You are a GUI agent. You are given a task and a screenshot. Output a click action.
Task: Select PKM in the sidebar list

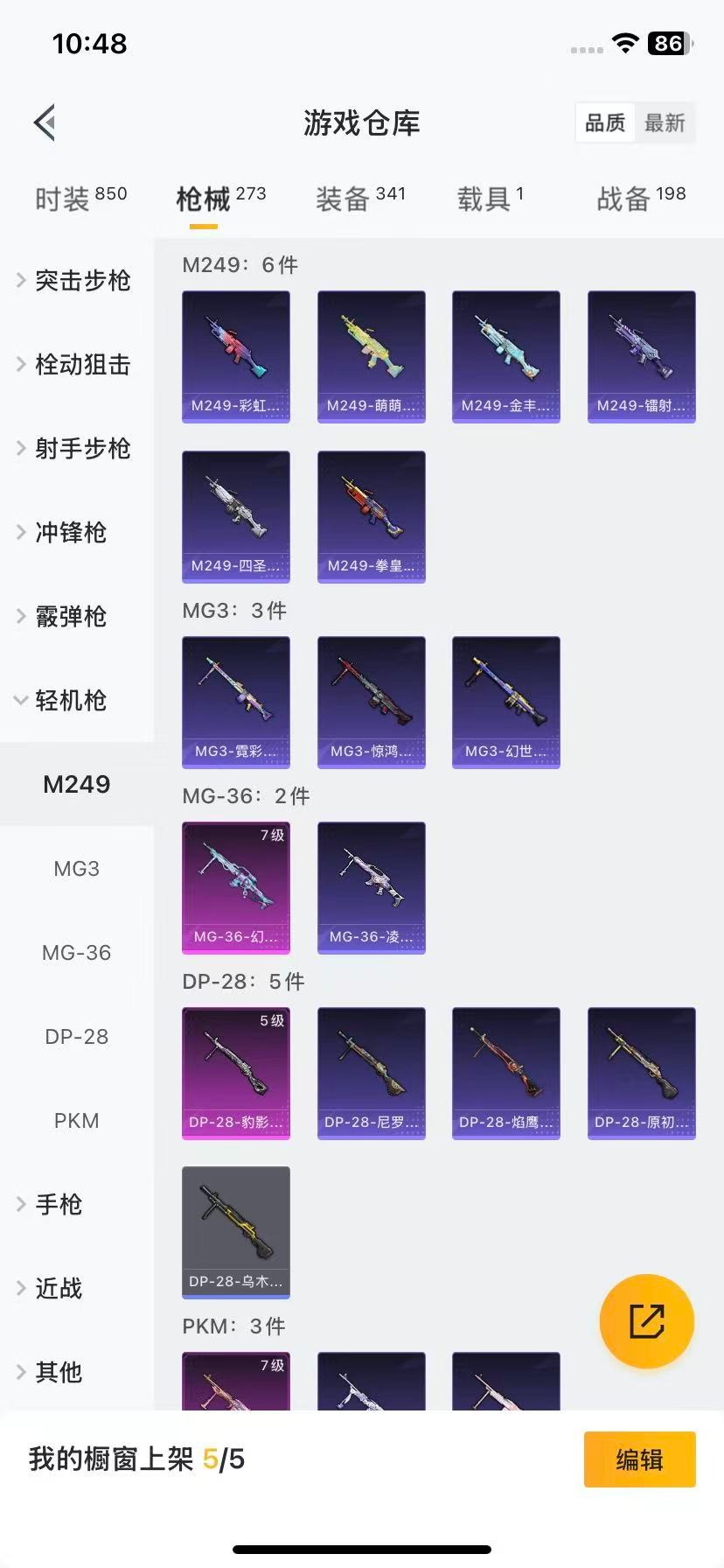77,1120
